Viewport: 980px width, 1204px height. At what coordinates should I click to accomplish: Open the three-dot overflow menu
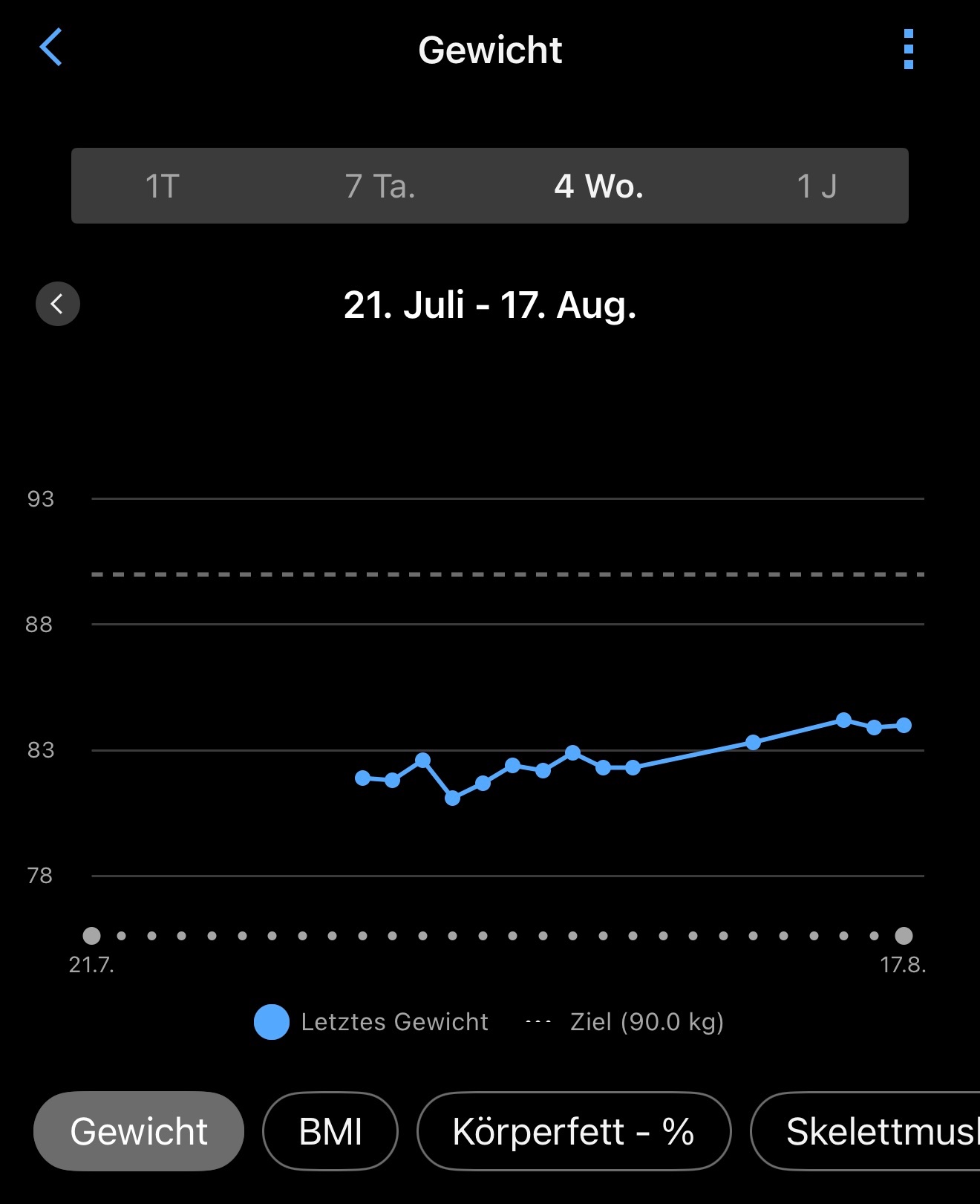(908, 50)
